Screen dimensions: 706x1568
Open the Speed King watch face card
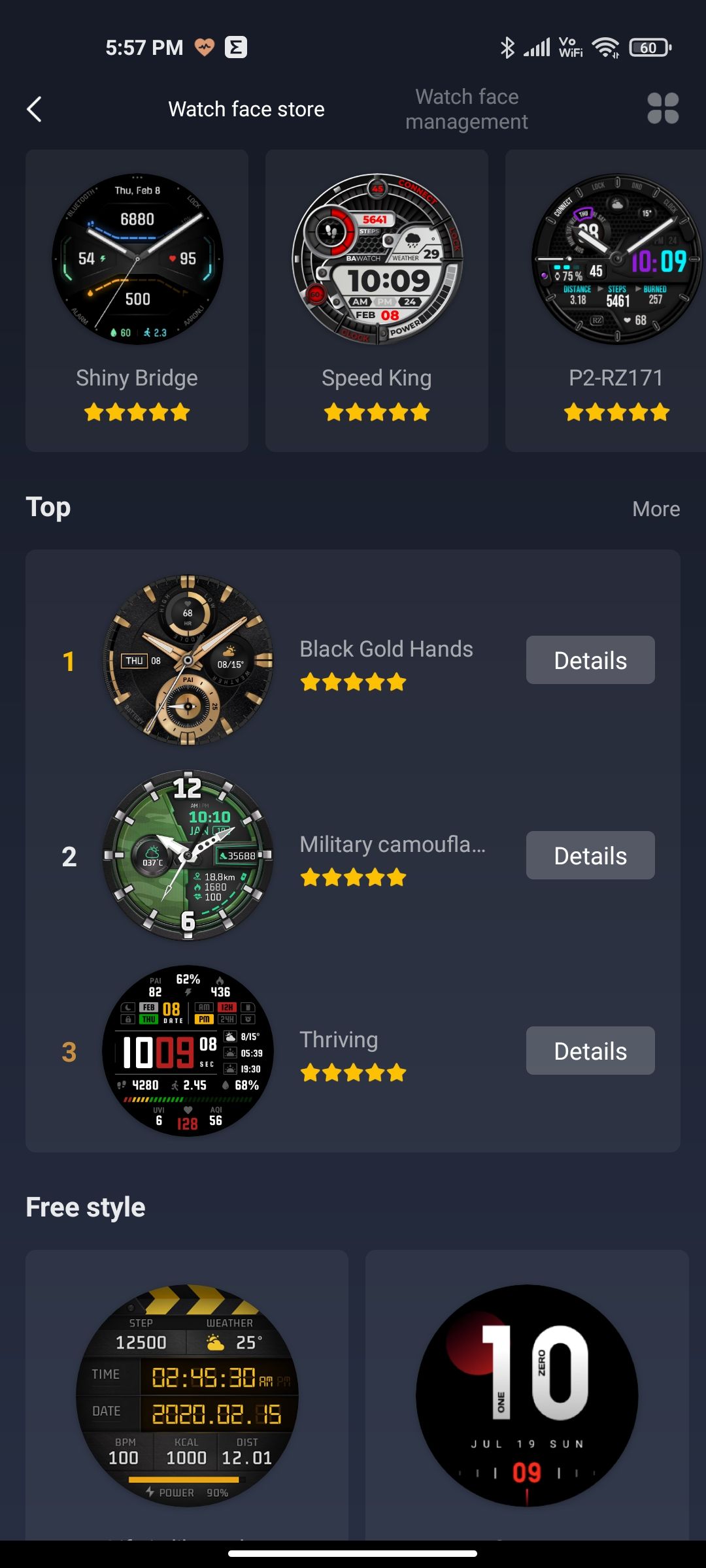pos(377,301)
